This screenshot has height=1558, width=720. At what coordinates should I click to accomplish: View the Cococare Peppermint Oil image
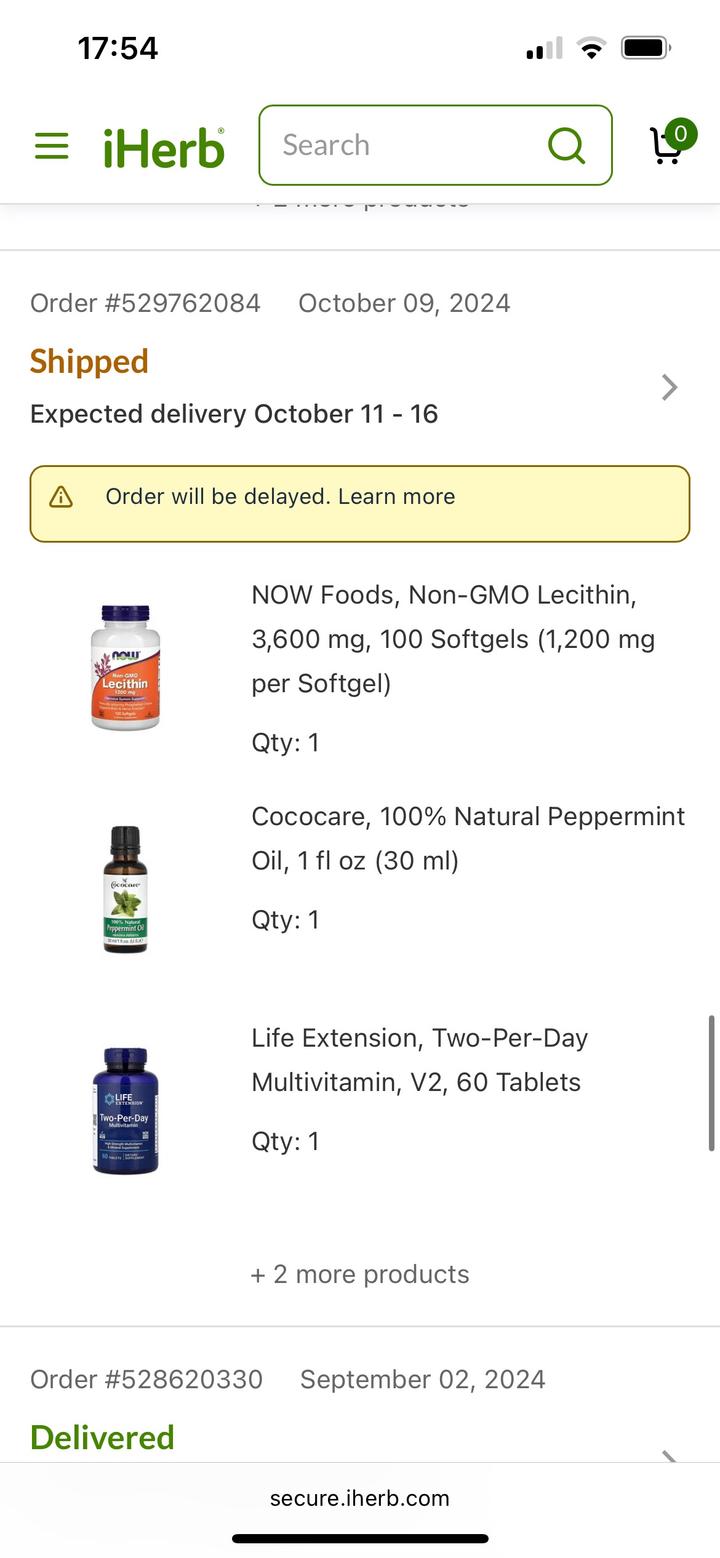(125, 889)
